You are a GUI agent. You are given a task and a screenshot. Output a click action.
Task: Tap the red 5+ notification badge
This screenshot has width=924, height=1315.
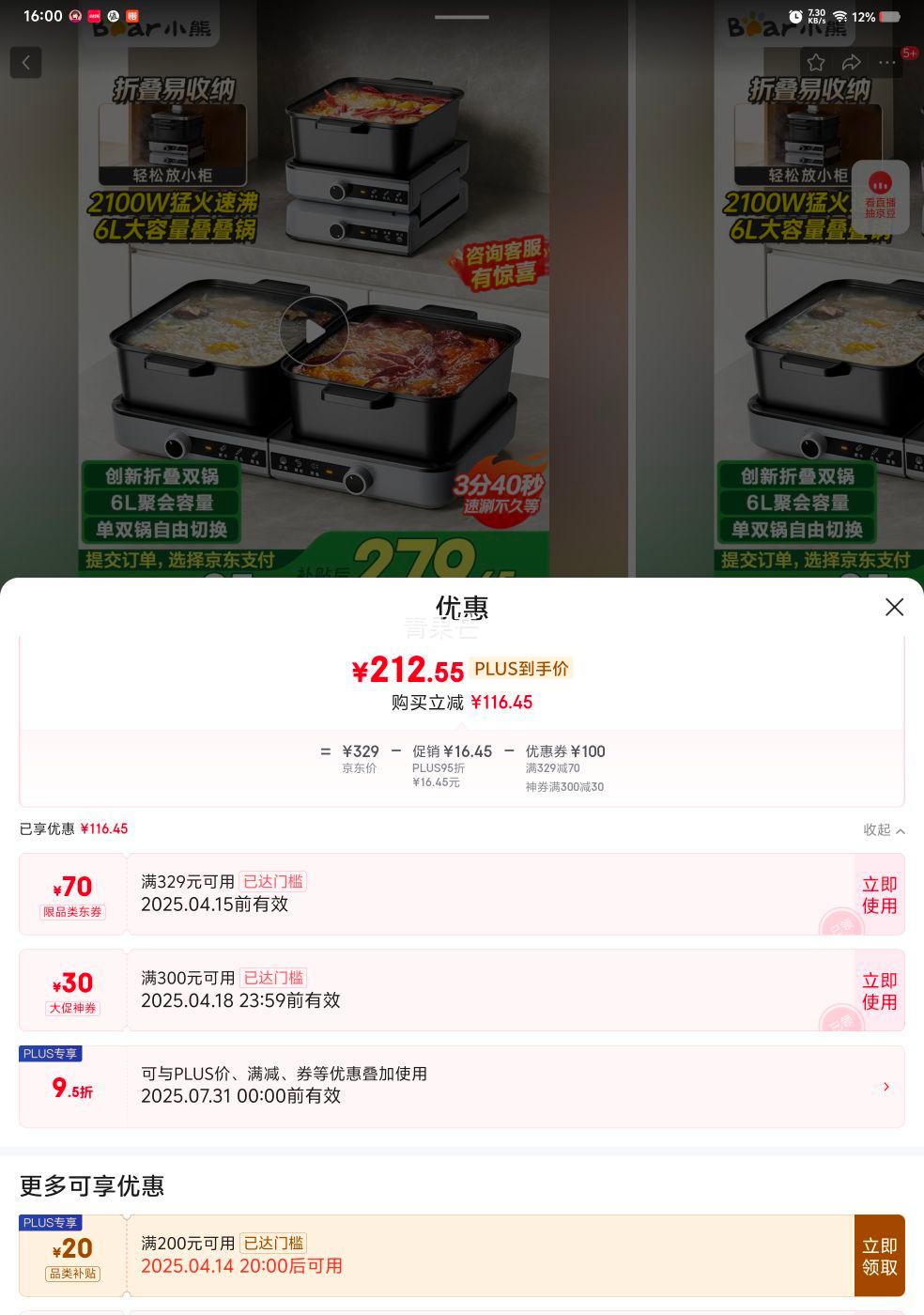(x=908, y=54)
